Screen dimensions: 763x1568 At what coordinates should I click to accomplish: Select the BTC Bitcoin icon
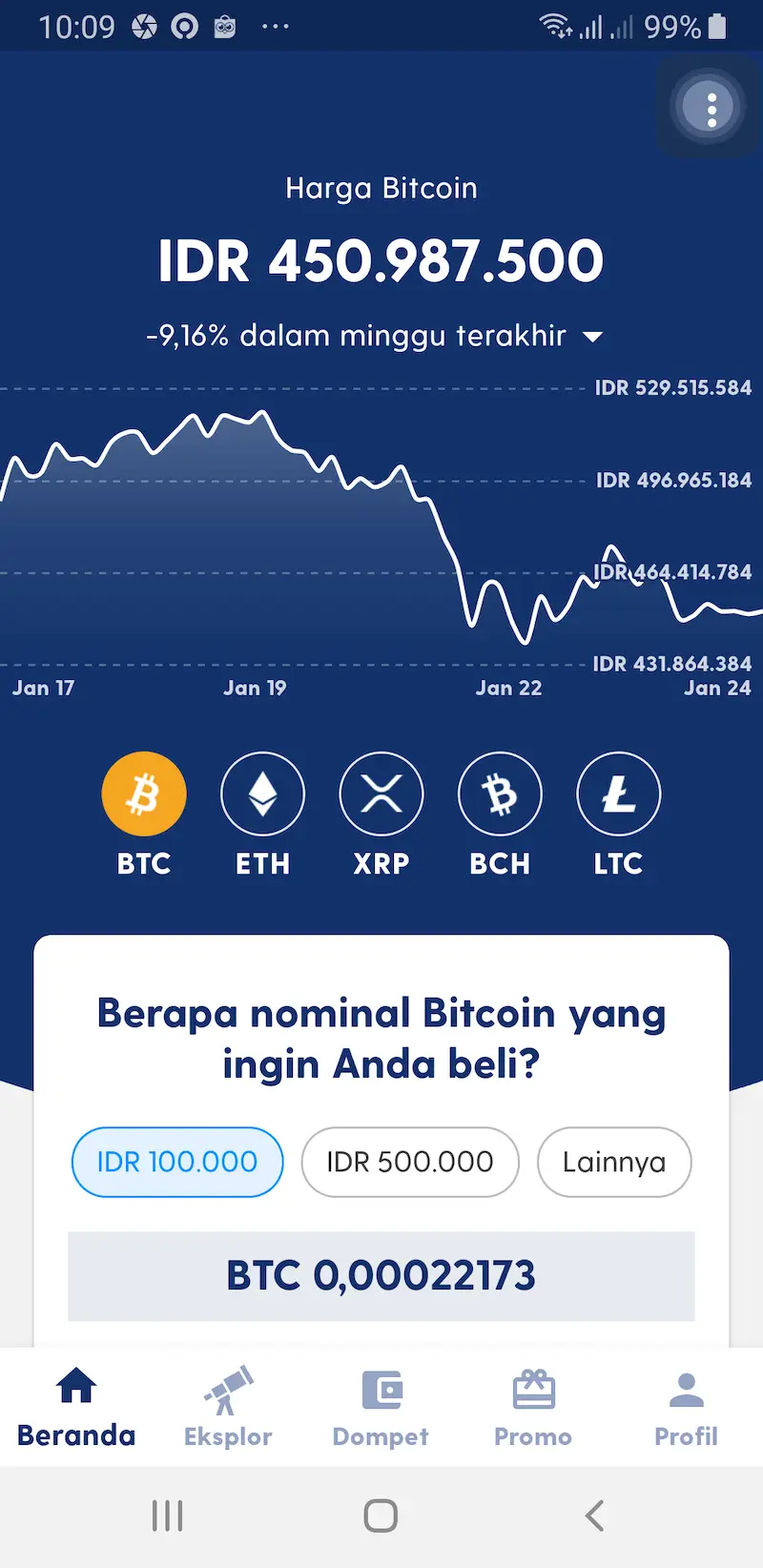click(144, 794)
